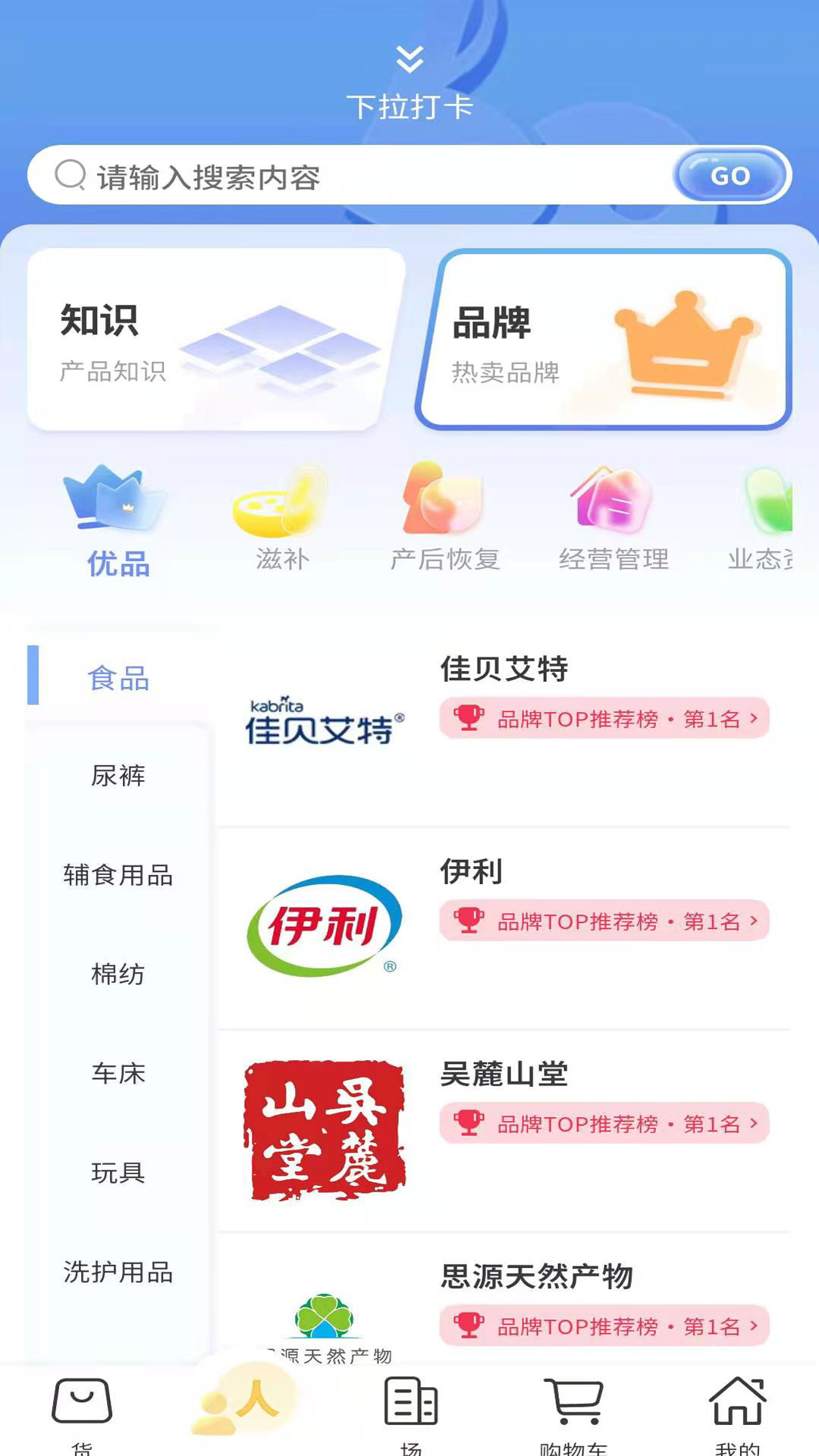Go to the 购物车 shopping cart tab
This screenshot has width=819, height=1456.
pos(573,1410)
